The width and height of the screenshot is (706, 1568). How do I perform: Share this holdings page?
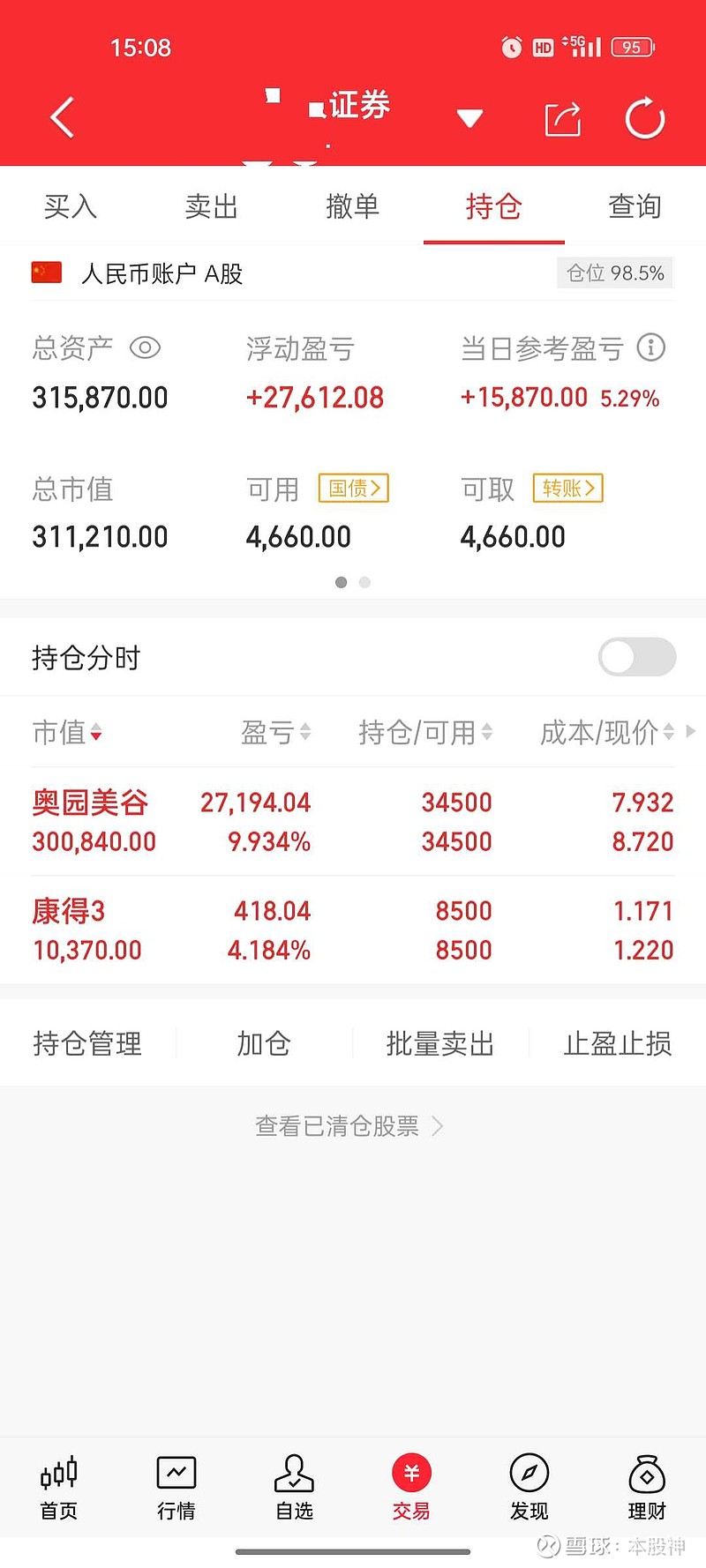click(x=563, y=119)
